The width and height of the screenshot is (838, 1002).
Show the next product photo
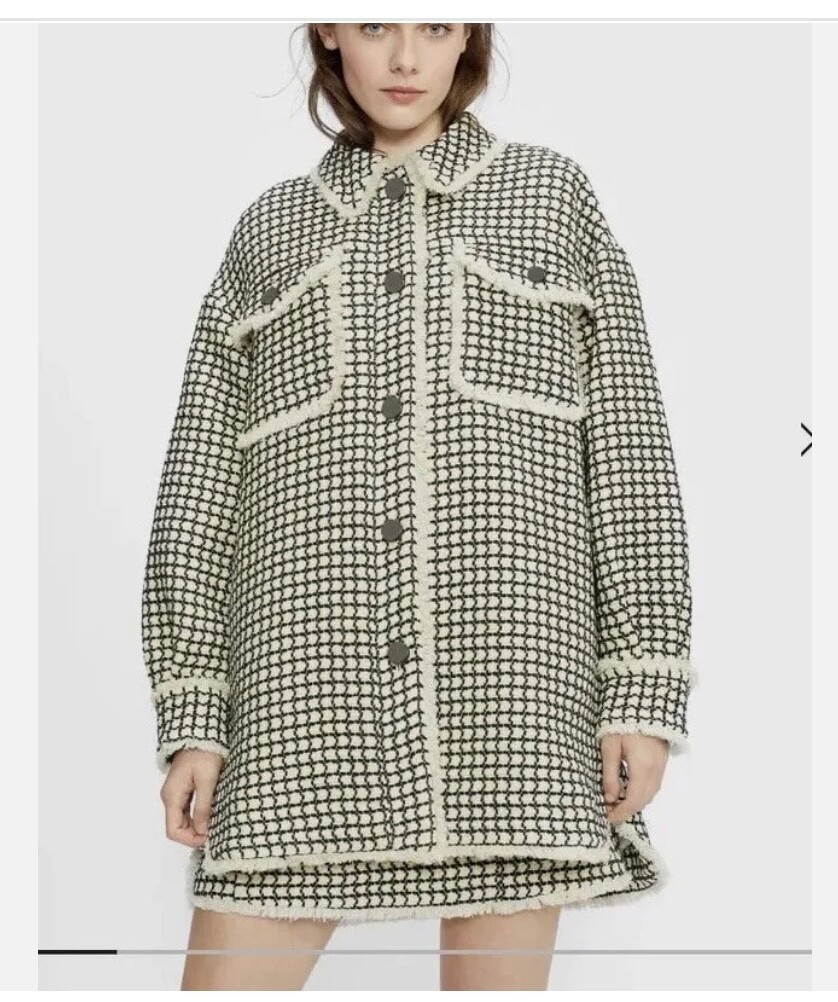coord(808,440)
